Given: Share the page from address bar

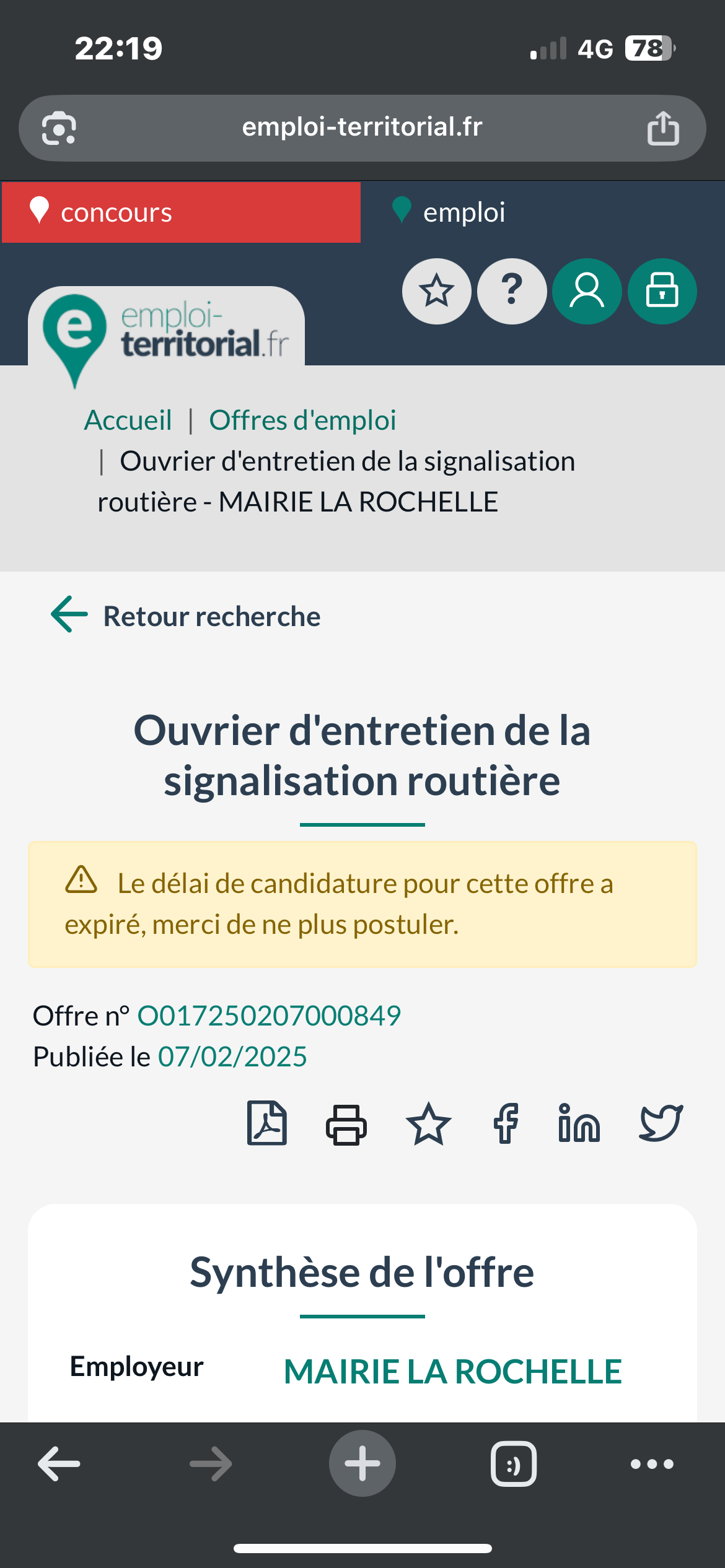Looking at the screenshot, I should [x=663, y=128].
